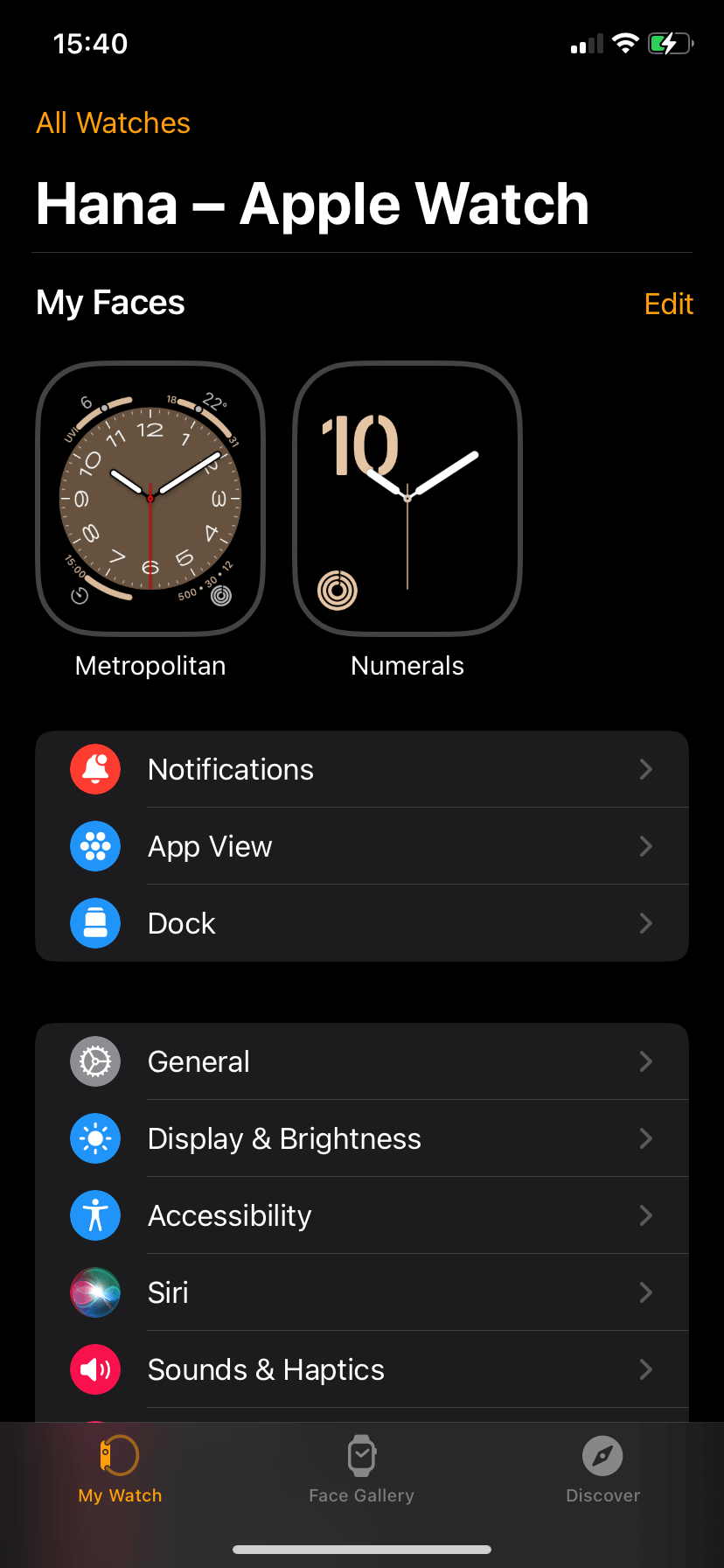Switch to the Face Gallery tab

coord(361,1470)
